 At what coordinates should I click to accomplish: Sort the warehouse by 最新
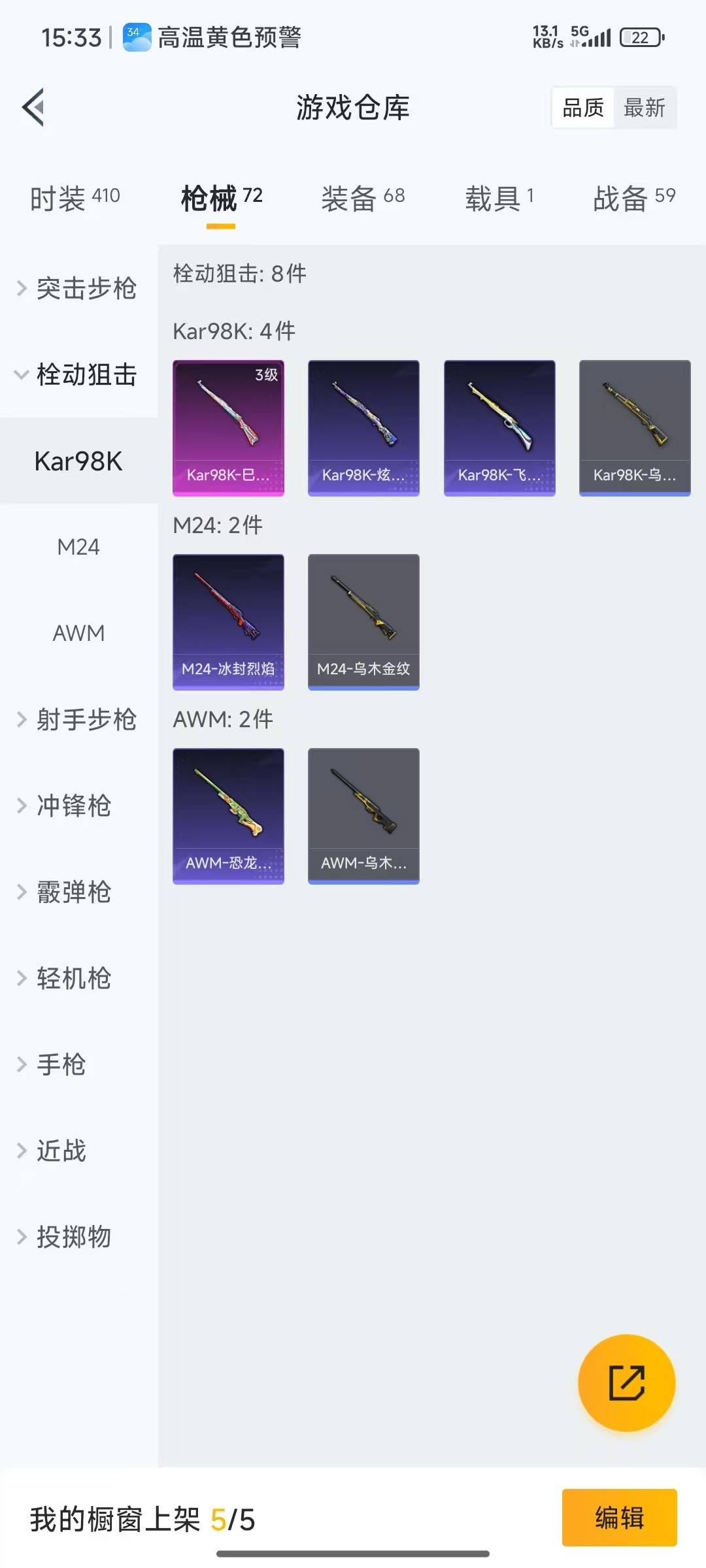[x=644, y=108]
